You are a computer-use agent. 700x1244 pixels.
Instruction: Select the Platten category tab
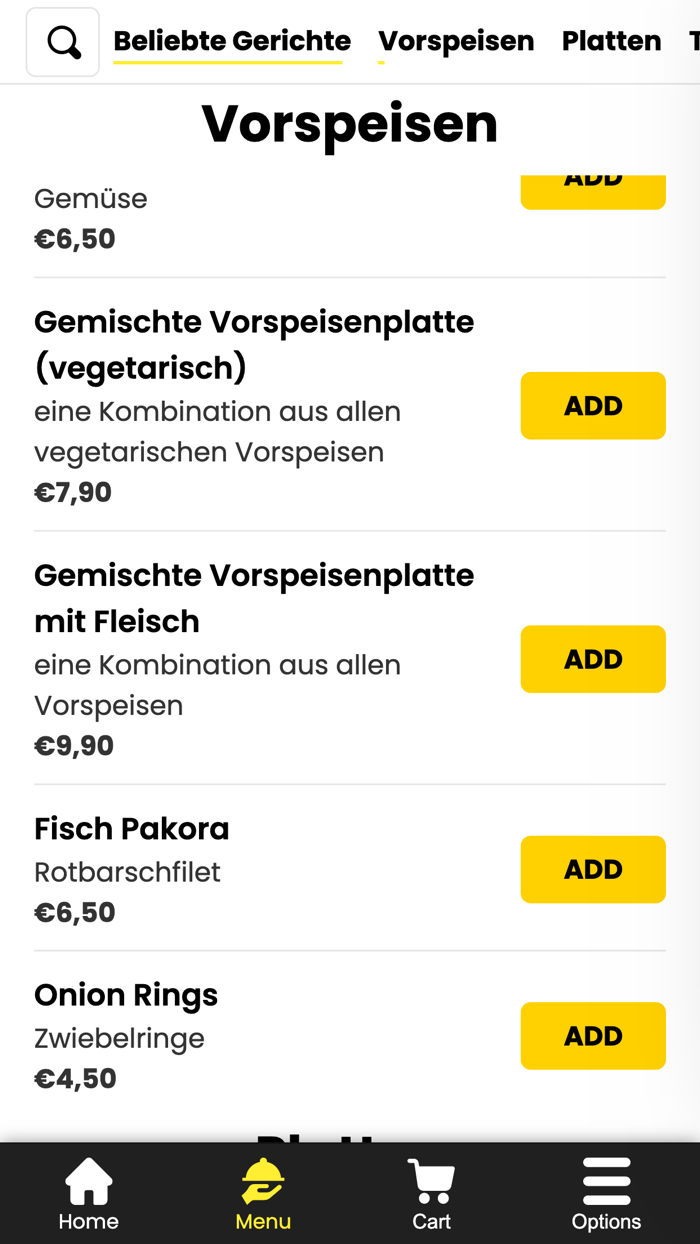(611, 41)
